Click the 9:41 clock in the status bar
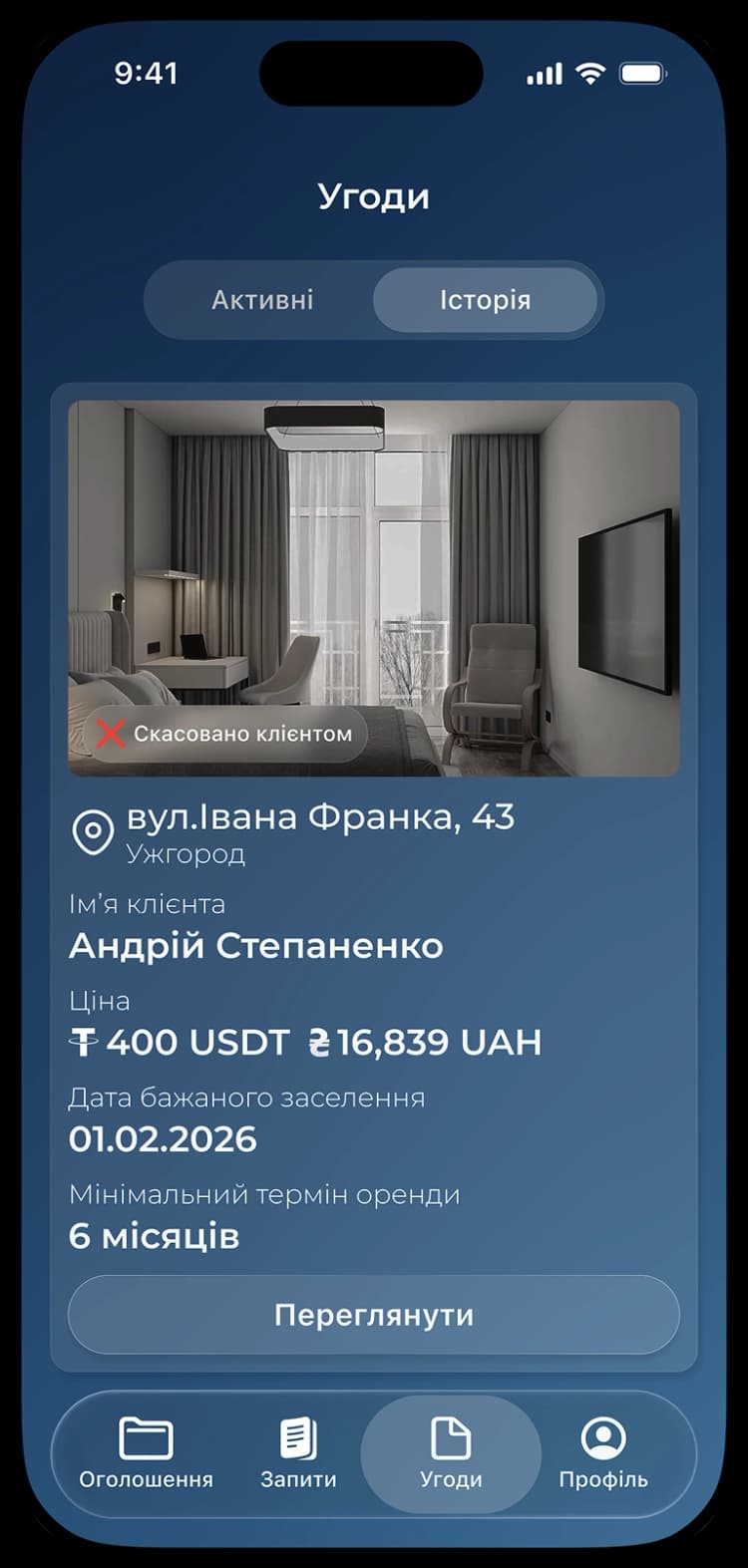748x1568 pixels. (146, 72)
